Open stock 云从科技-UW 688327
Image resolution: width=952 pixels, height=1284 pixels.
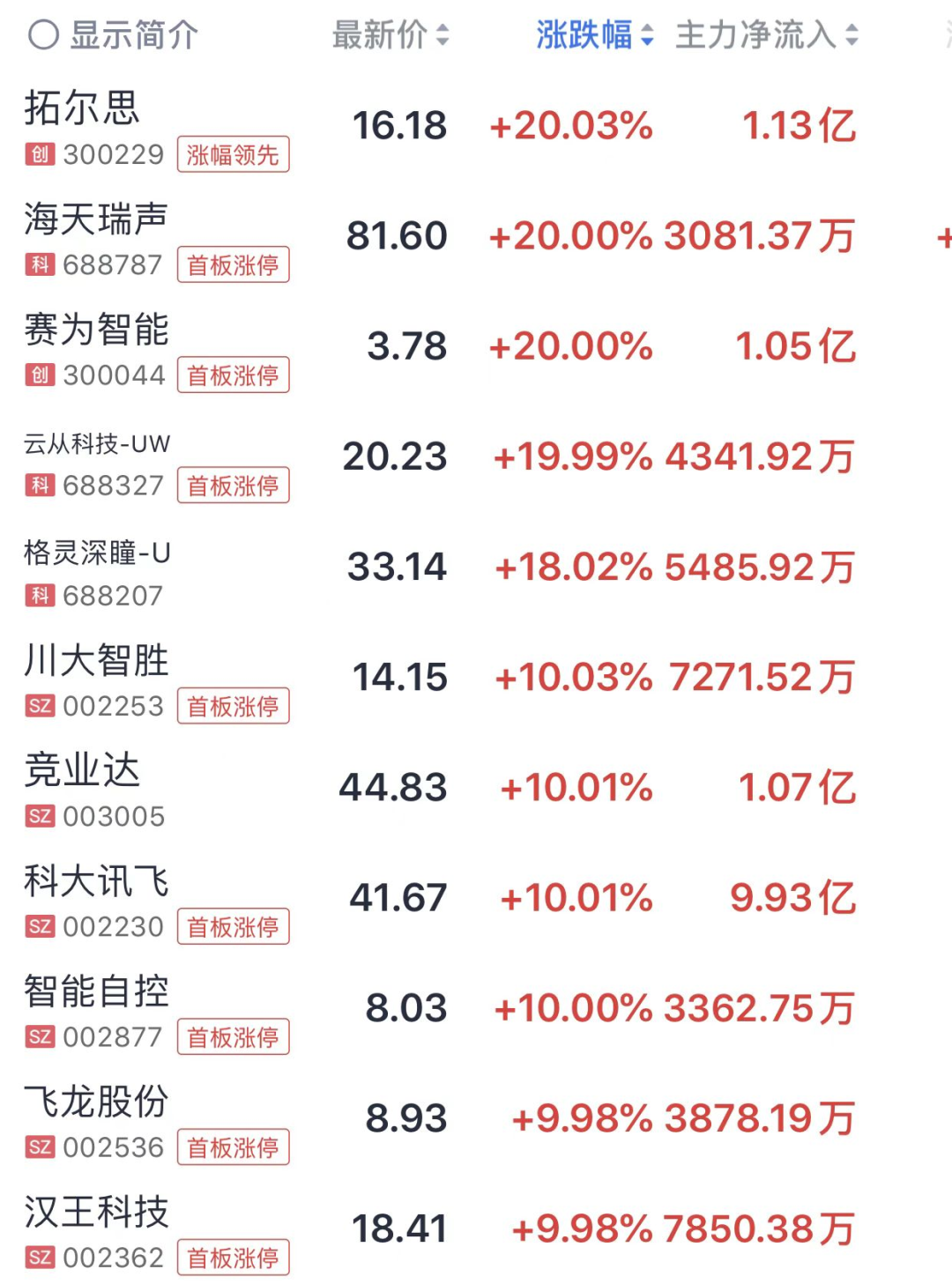point(97,444)
